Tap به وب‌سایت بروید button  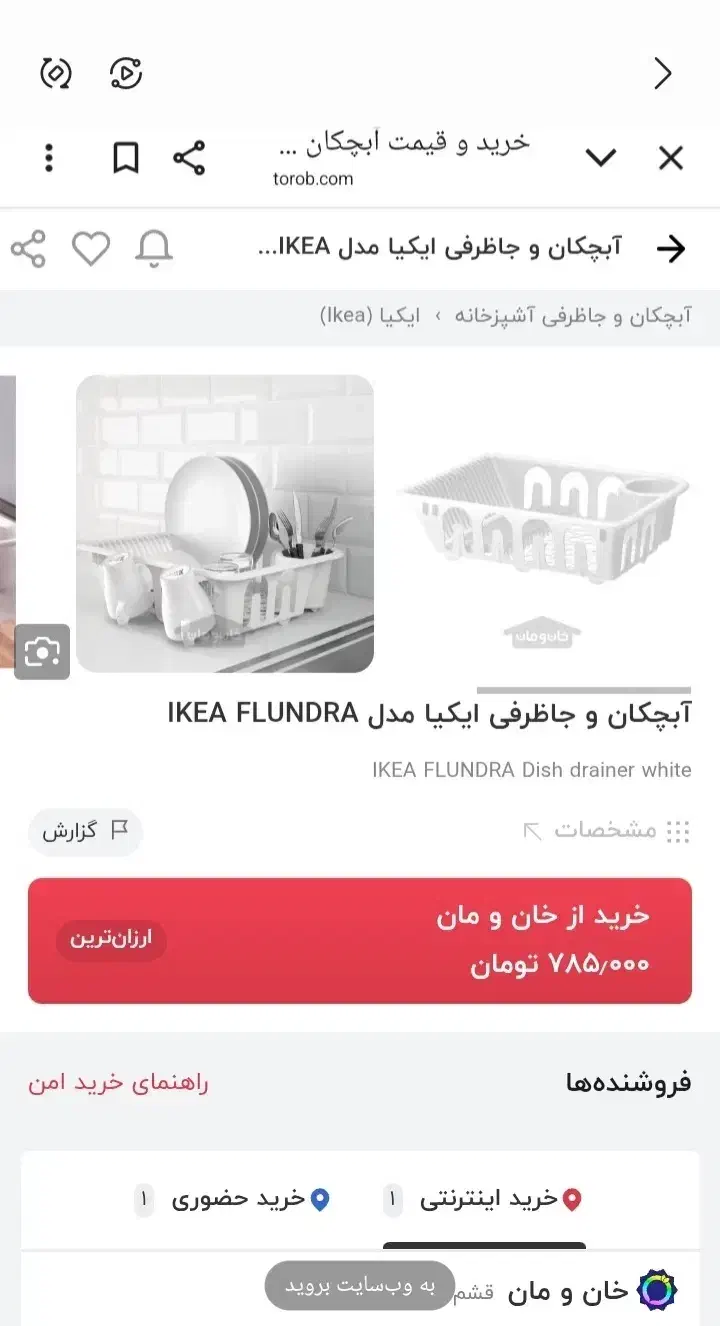pos(360,1286)
